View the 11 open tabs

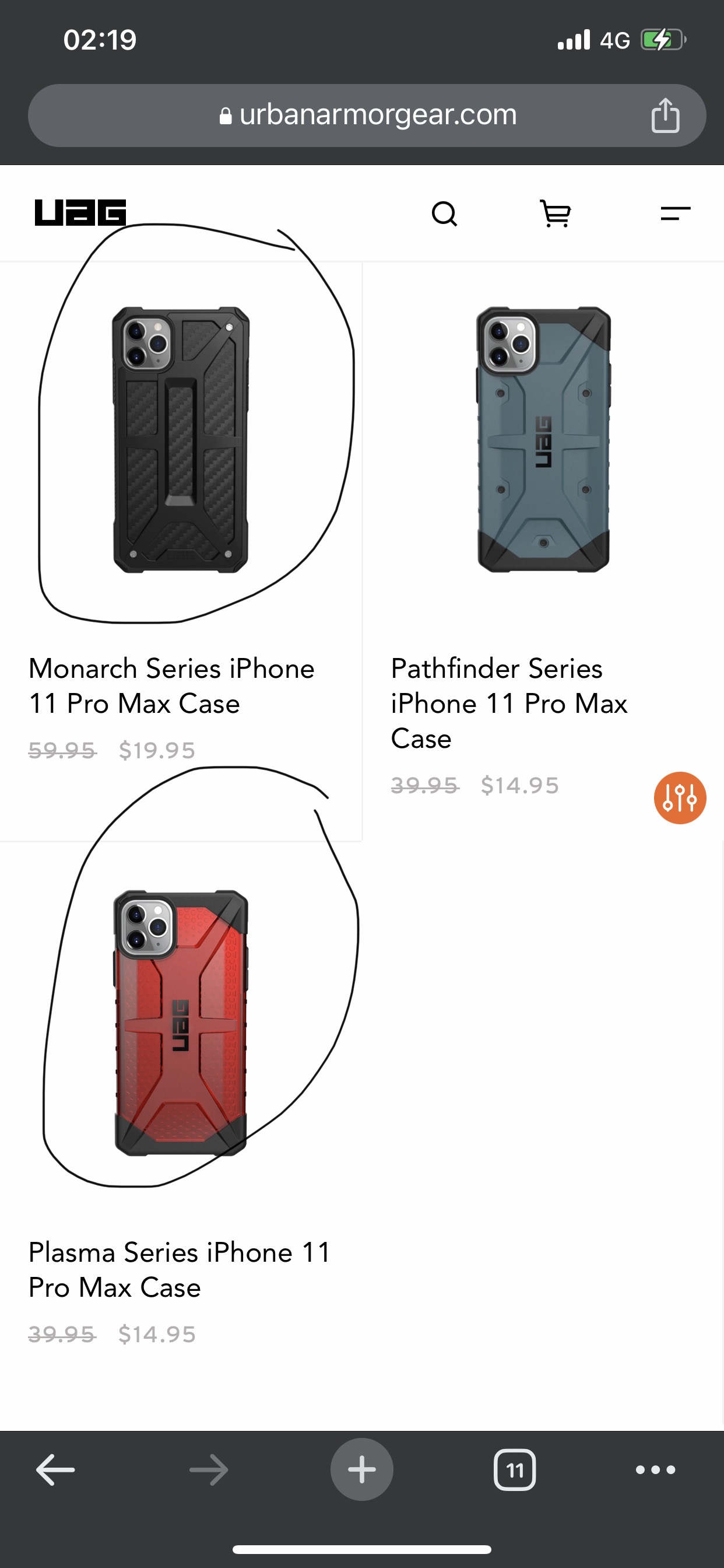click(515, 1469)
